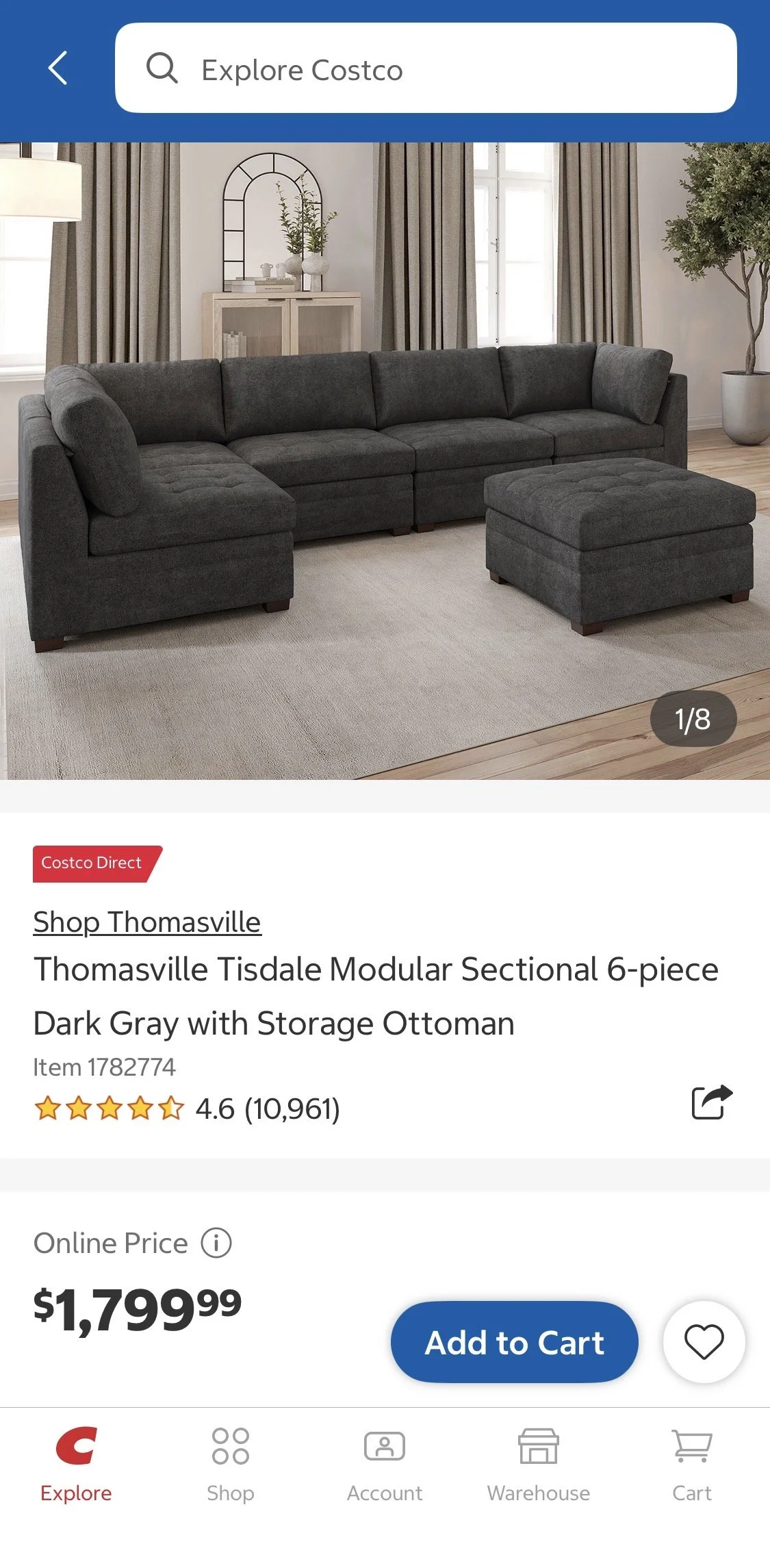Open the Shop Thomasville link

click(x=147, y=922)
